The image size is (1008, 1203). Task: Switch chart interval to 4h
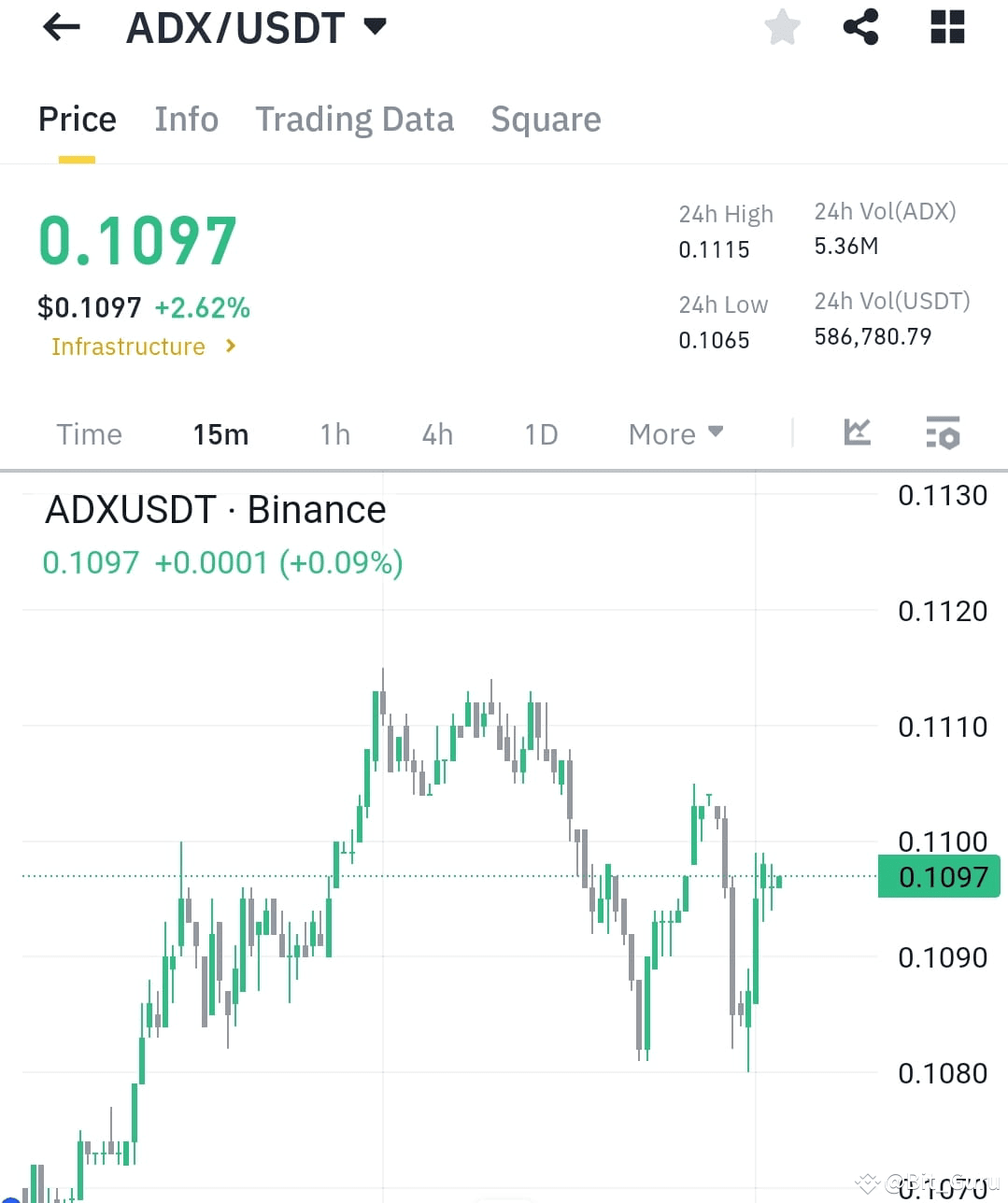pos(435,433)
